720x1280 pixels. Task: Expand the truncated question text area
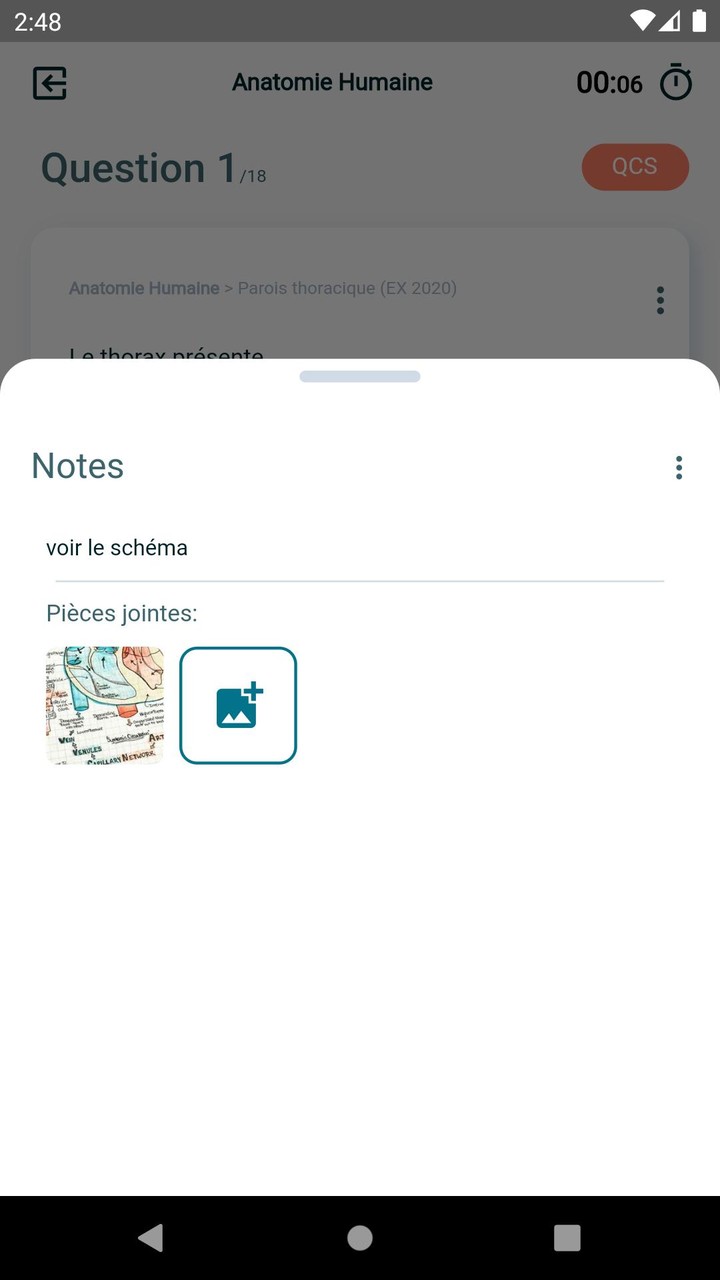166,352
